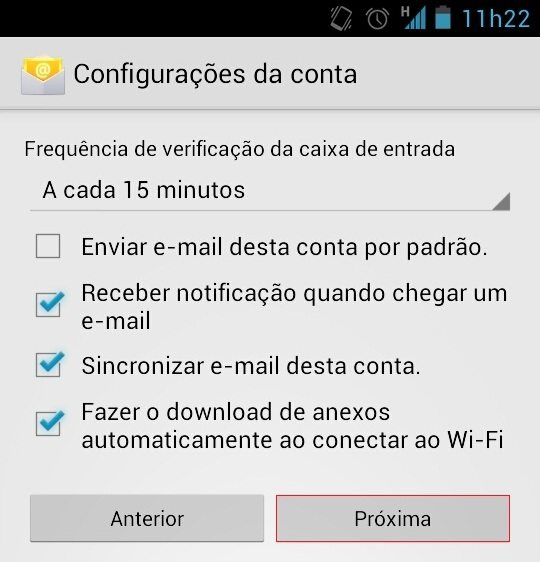Tap the Anterior button

point(147,518)
